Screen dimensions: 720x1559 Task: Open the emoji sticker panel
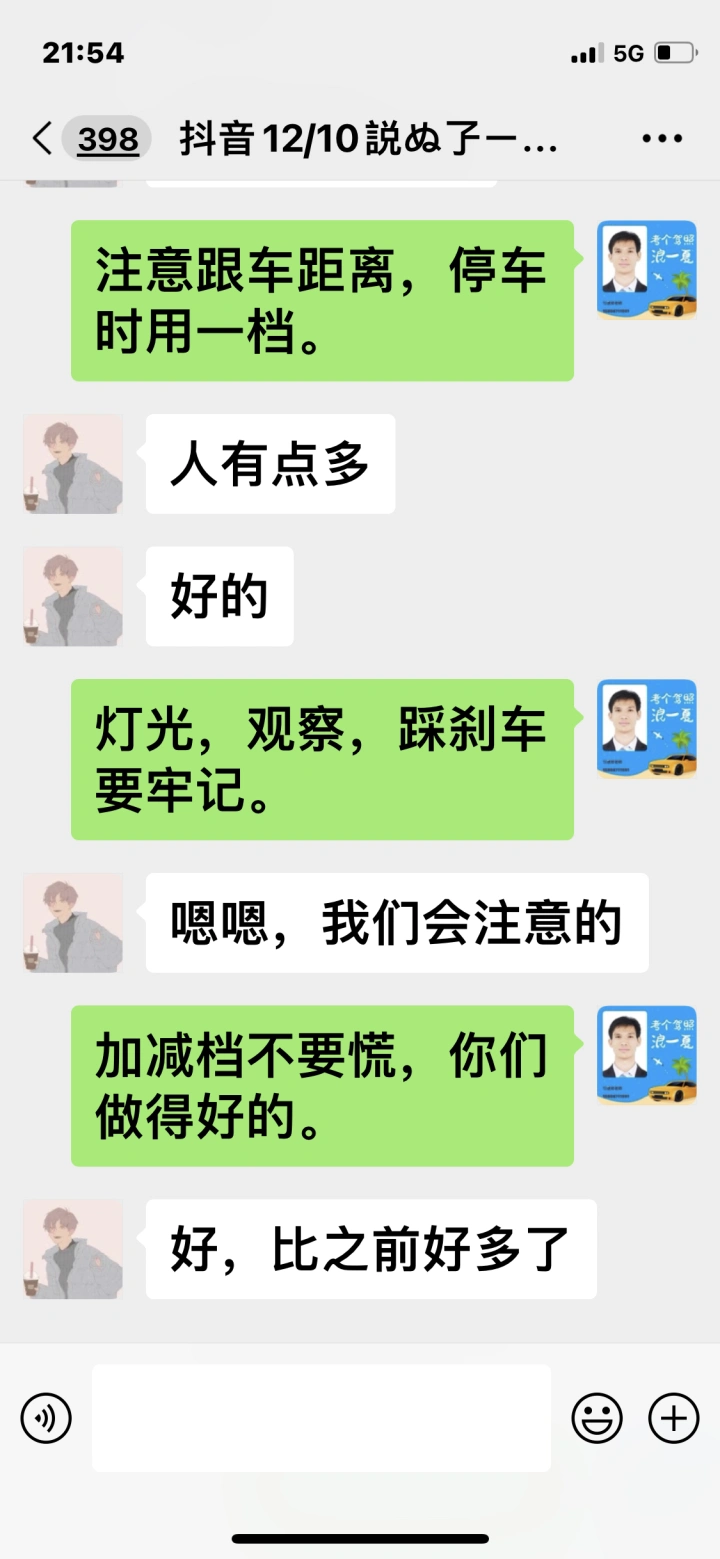click(x=597, y=1417)
